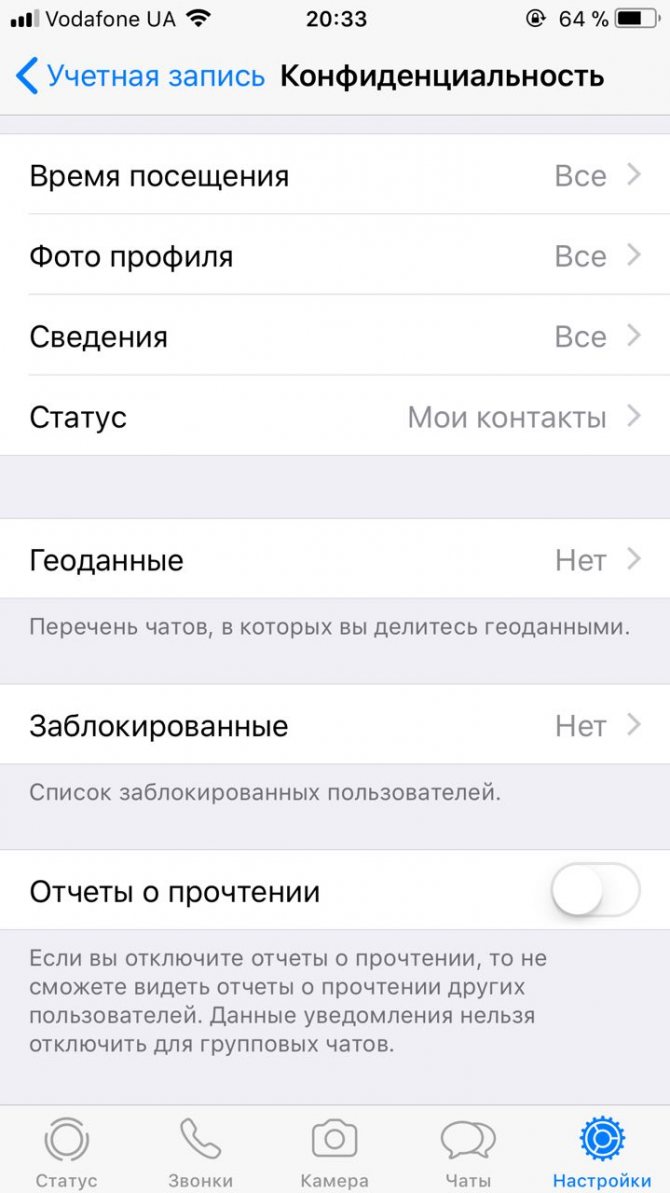Switch to the Звонки tab

tap(201, 1151)
